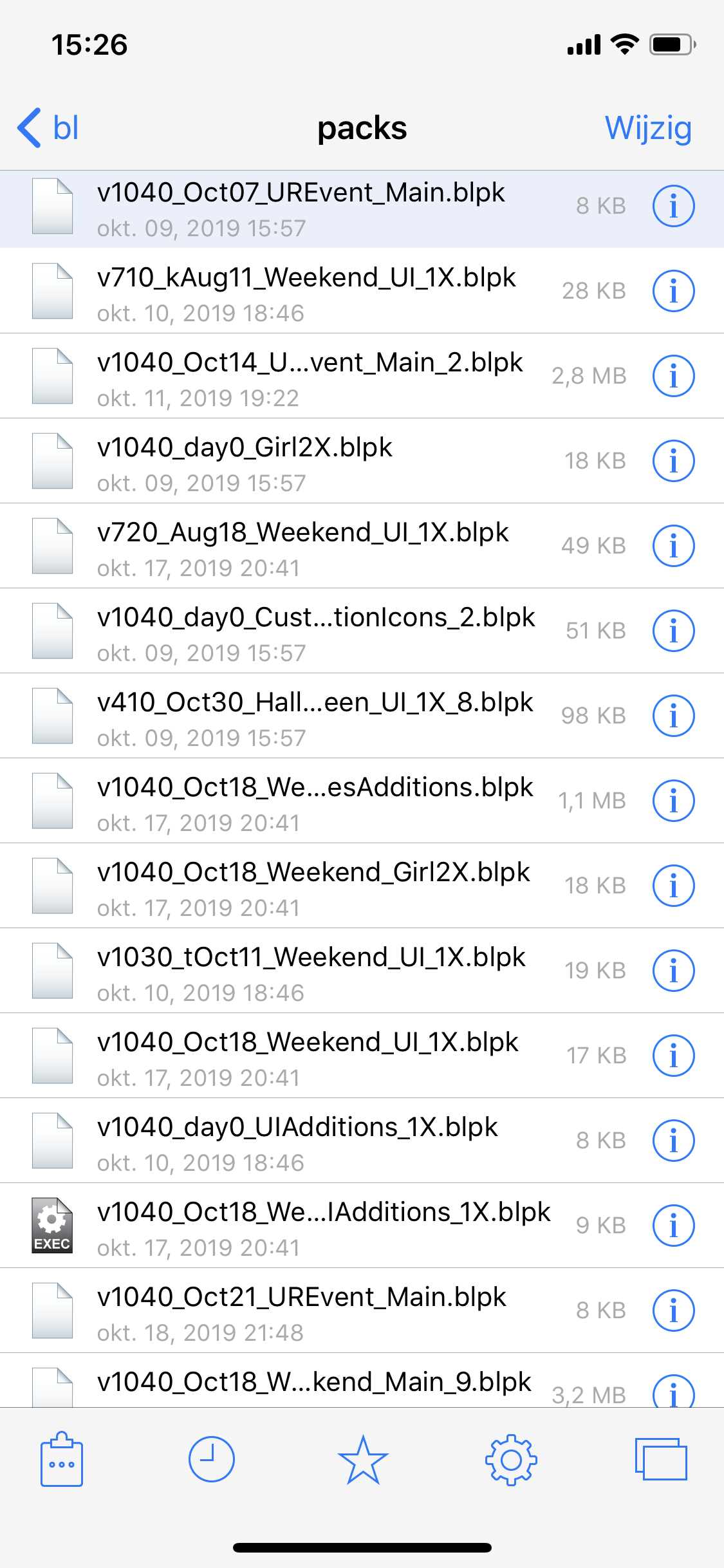Show info for v710_kAug11_Weekend_UI_1X.blpk
The width and height of the screenshot is (724, 1568).
tap(673, 291)
